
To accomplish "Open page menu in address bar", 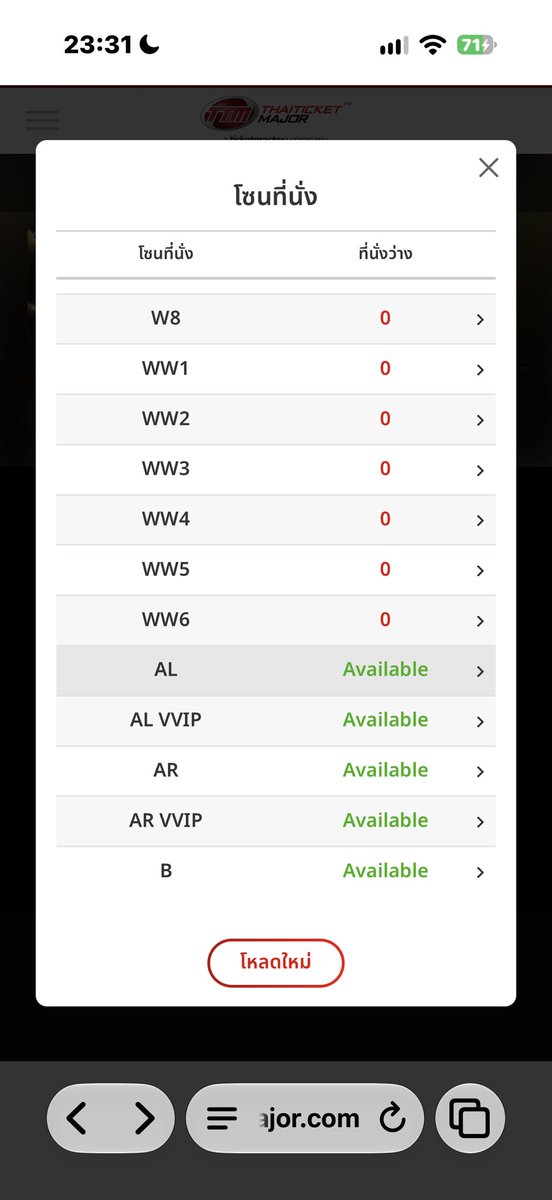I will pyautogui.click(x=222, y=1118).
